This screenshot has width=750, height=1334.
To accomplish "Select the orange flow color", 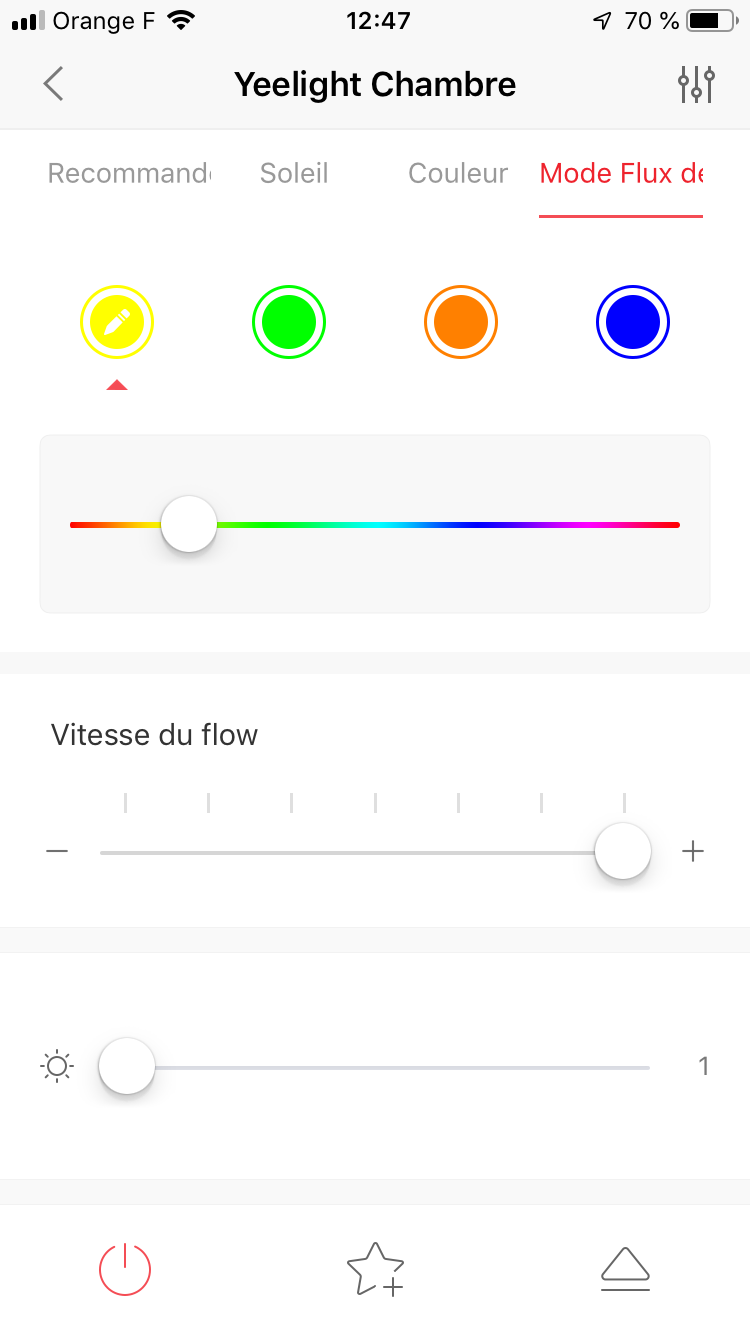I will [x=461, y=322].
